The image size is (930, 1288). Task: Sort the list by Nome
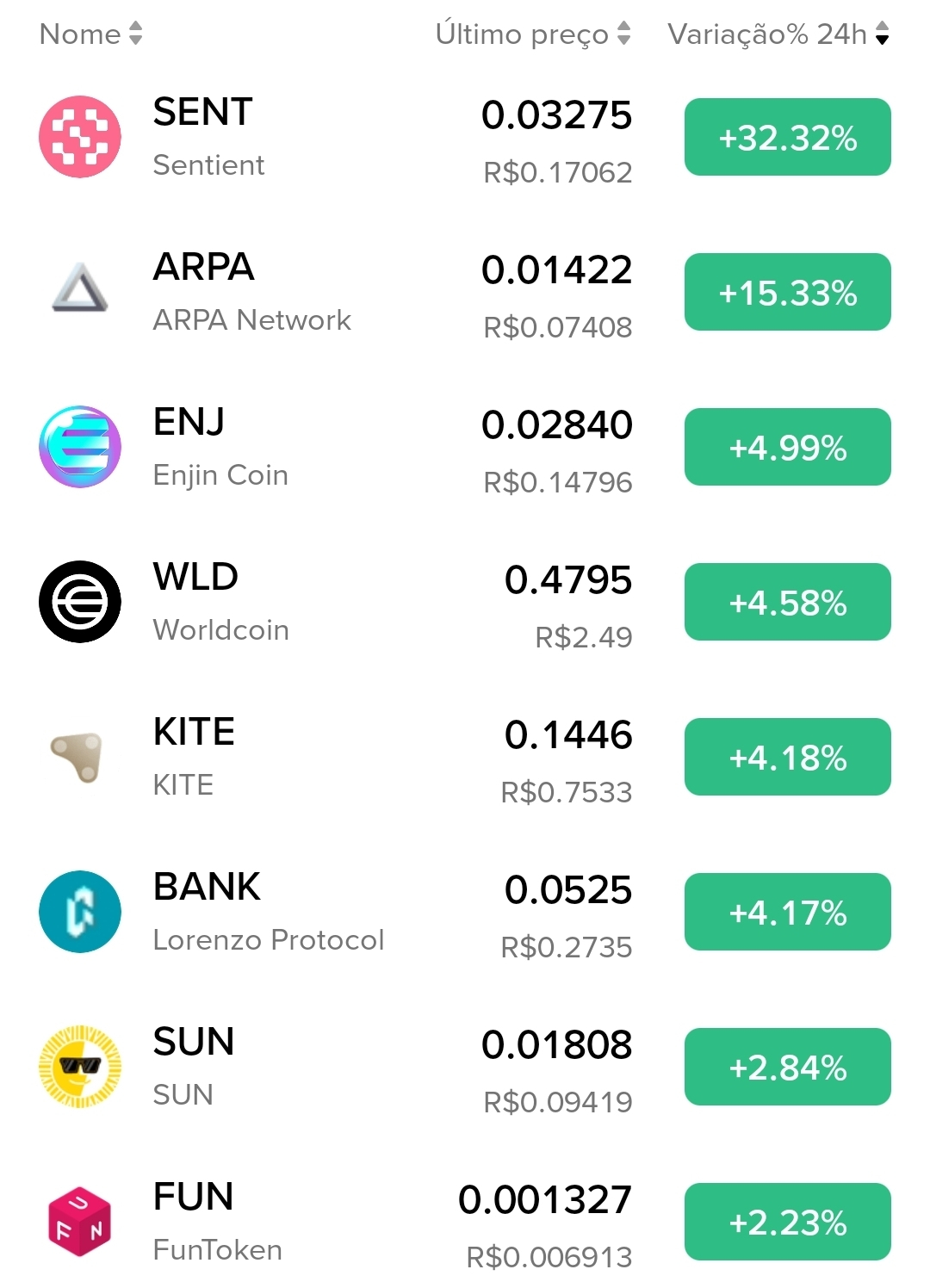(x=90, y=34)
